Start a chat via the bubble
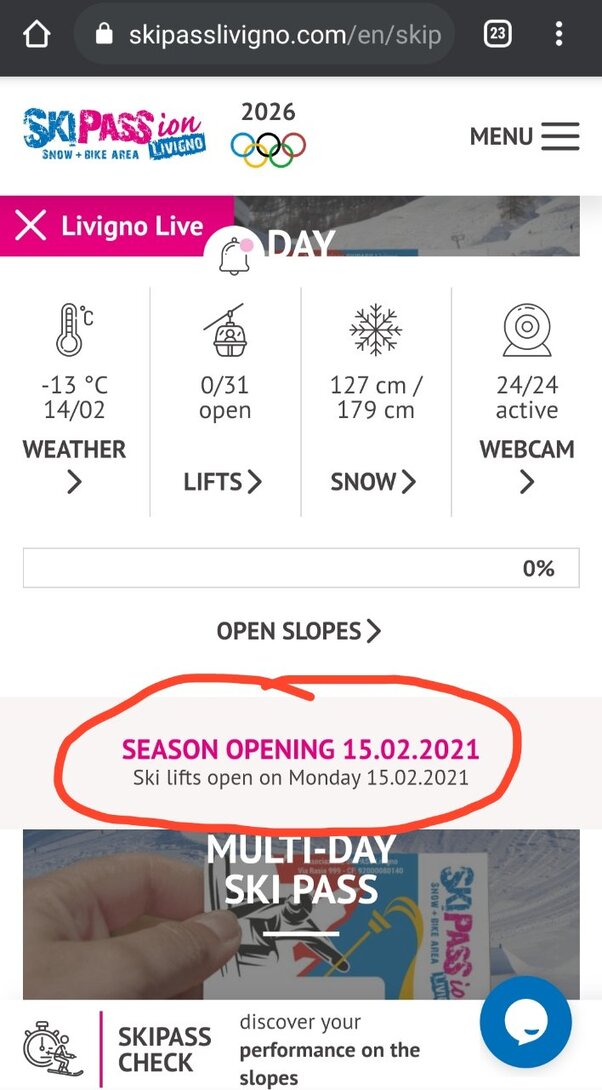 point(526,1022)
